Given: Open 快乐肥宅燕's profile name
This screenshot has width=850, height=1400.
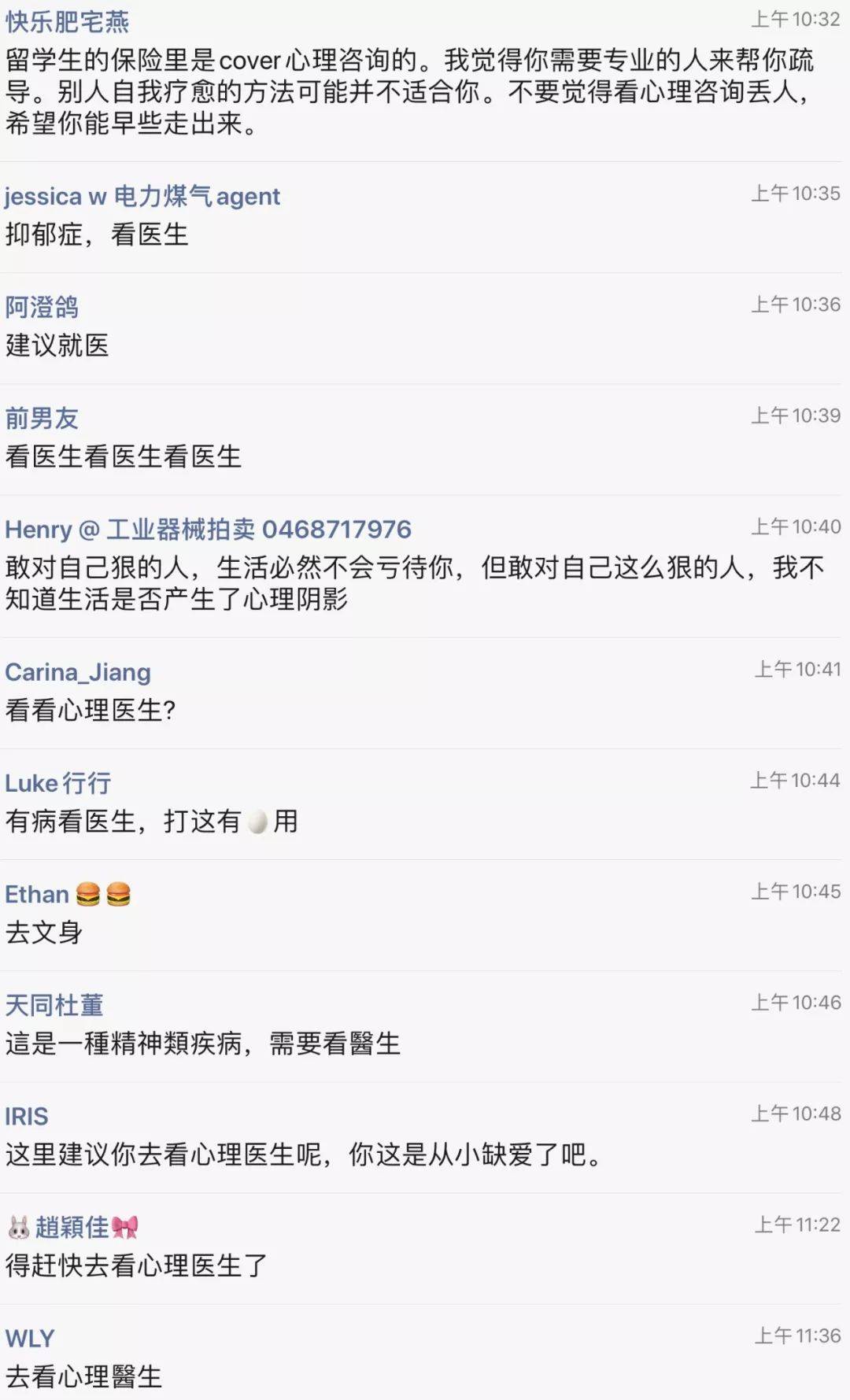Looking at the screenshot, I should (67, 21).
